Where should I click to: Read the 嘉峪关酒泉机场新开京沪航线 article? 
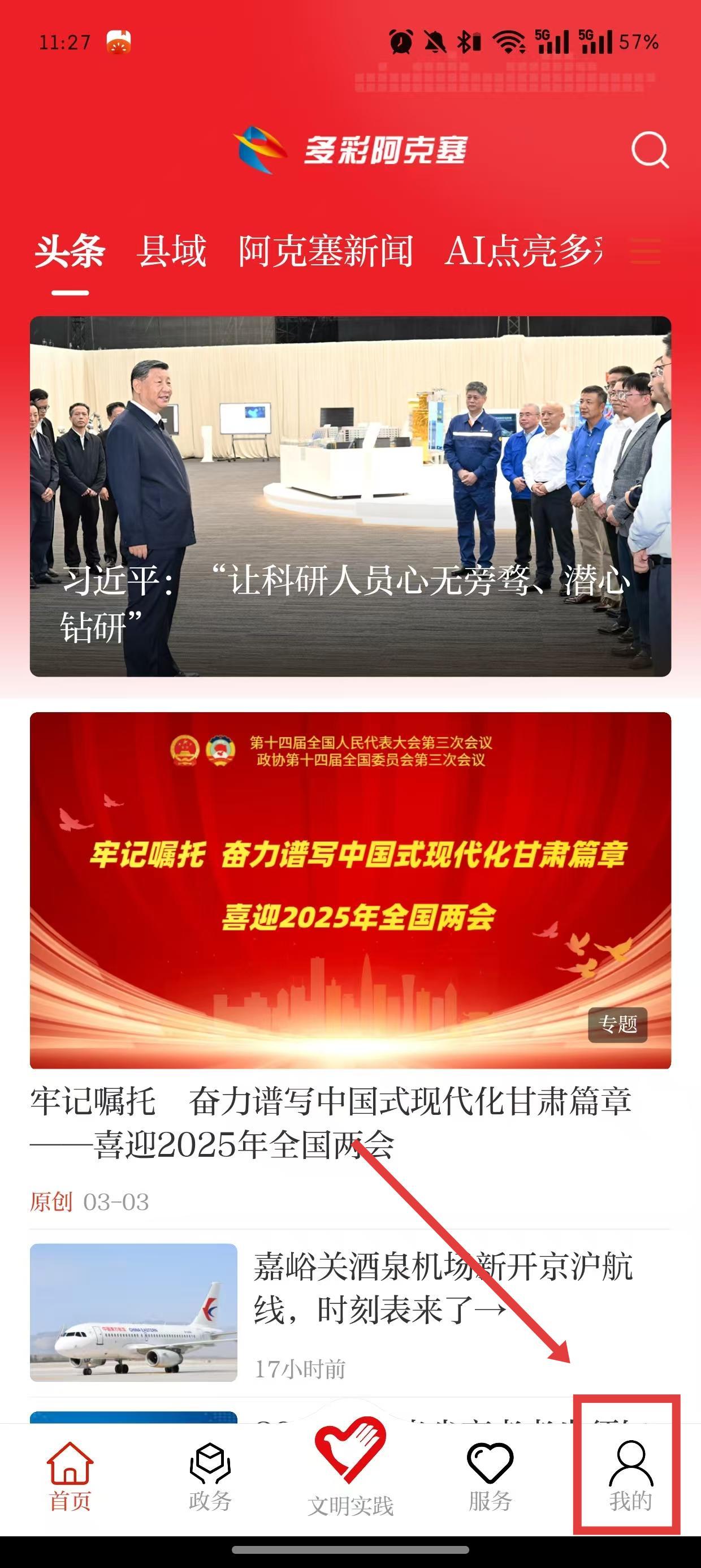pyautogui.click(x=443, y=1289)
